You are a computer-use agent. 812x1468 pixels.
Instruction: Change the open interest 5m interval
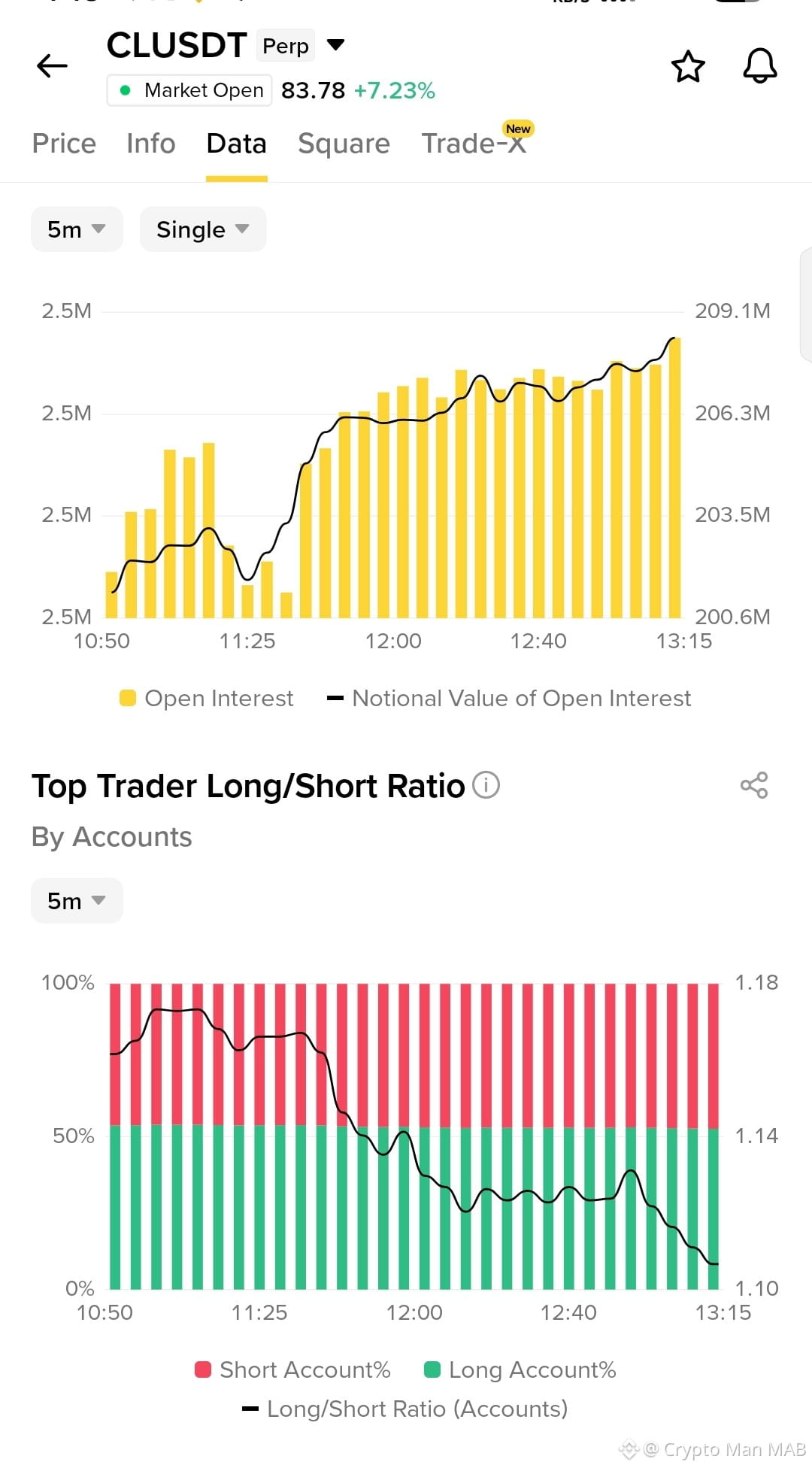coord(77,229)
